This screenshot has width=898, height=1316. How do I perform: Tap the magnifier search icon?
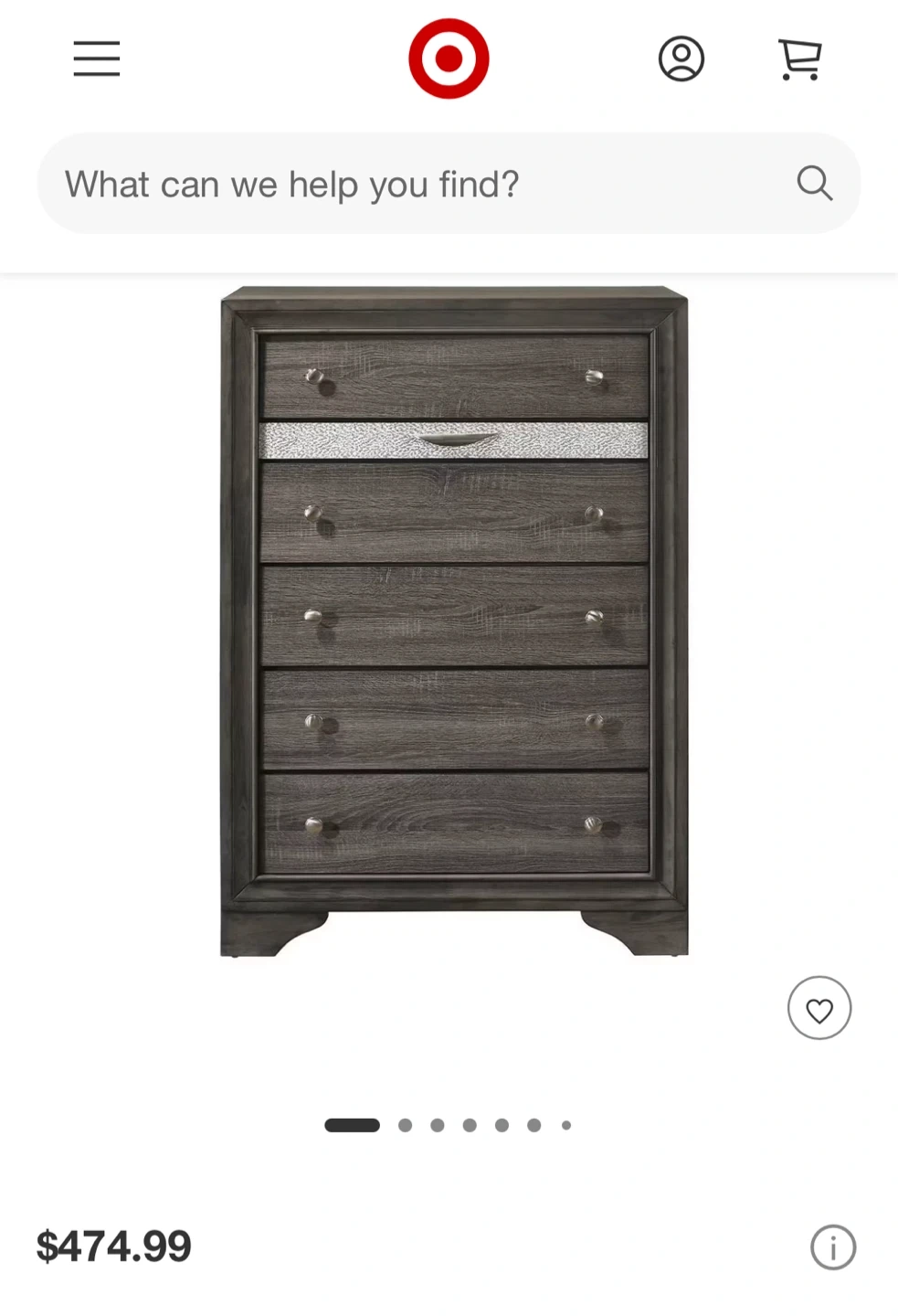click(814, 184)
